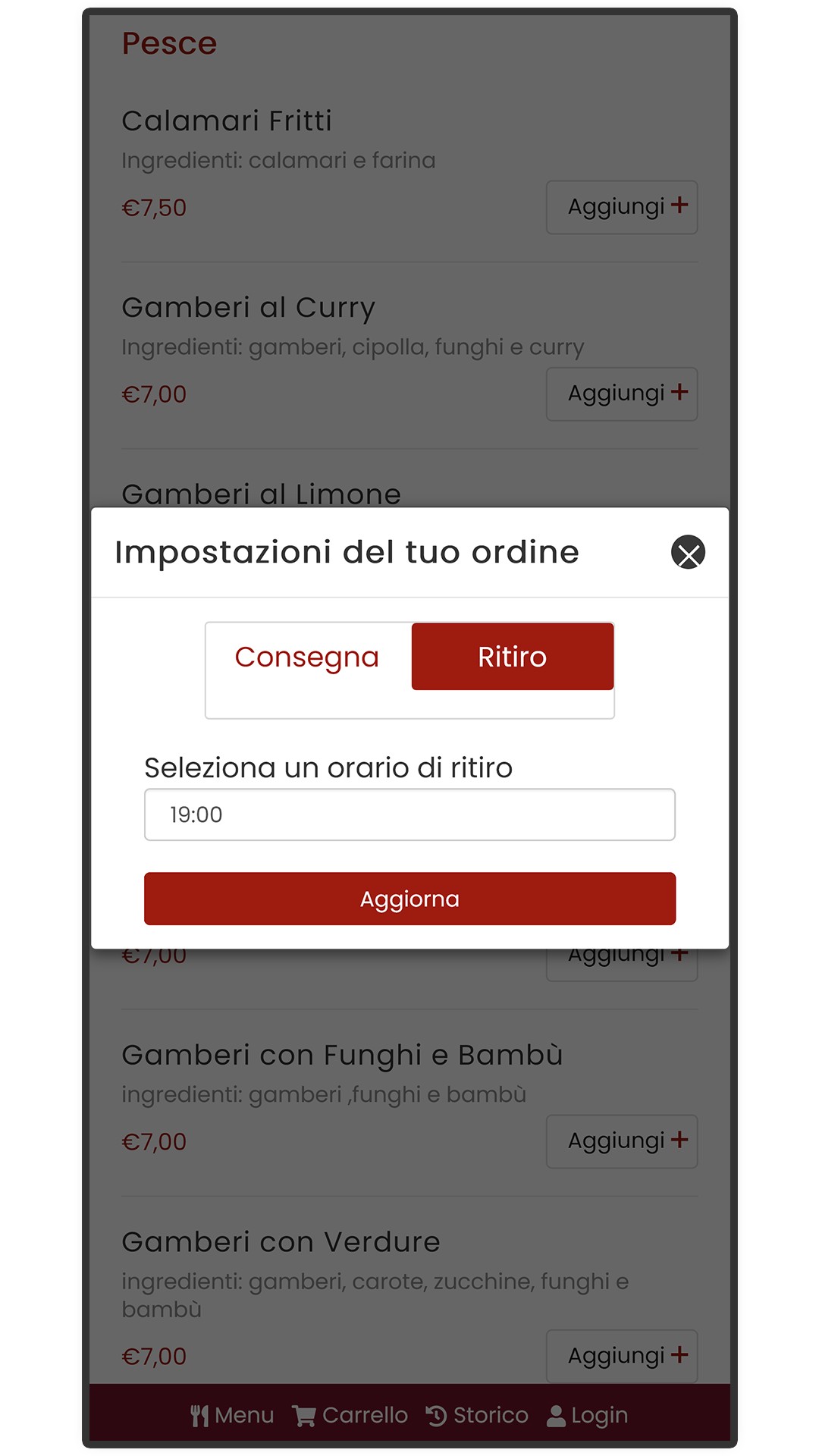This screenshot has height=1456, width=819.
Task: Add Gamberi con Verdure to the order
Action: 622,1356
